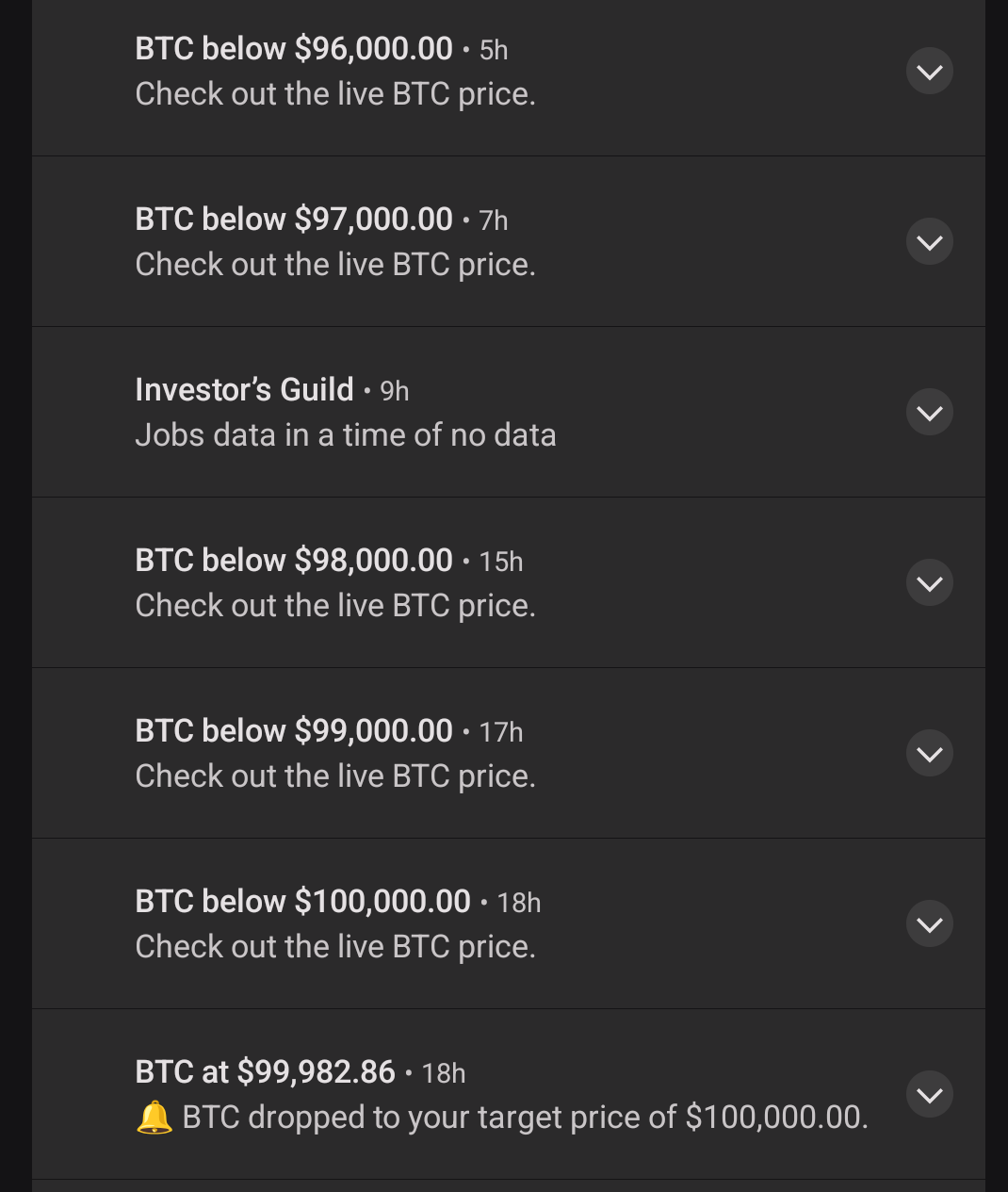This screenshot has height=1192, width=1008.
Task: Expand the BTC below $96,000.00 notification
Action: pyautogui.click(x=929, y=72)
